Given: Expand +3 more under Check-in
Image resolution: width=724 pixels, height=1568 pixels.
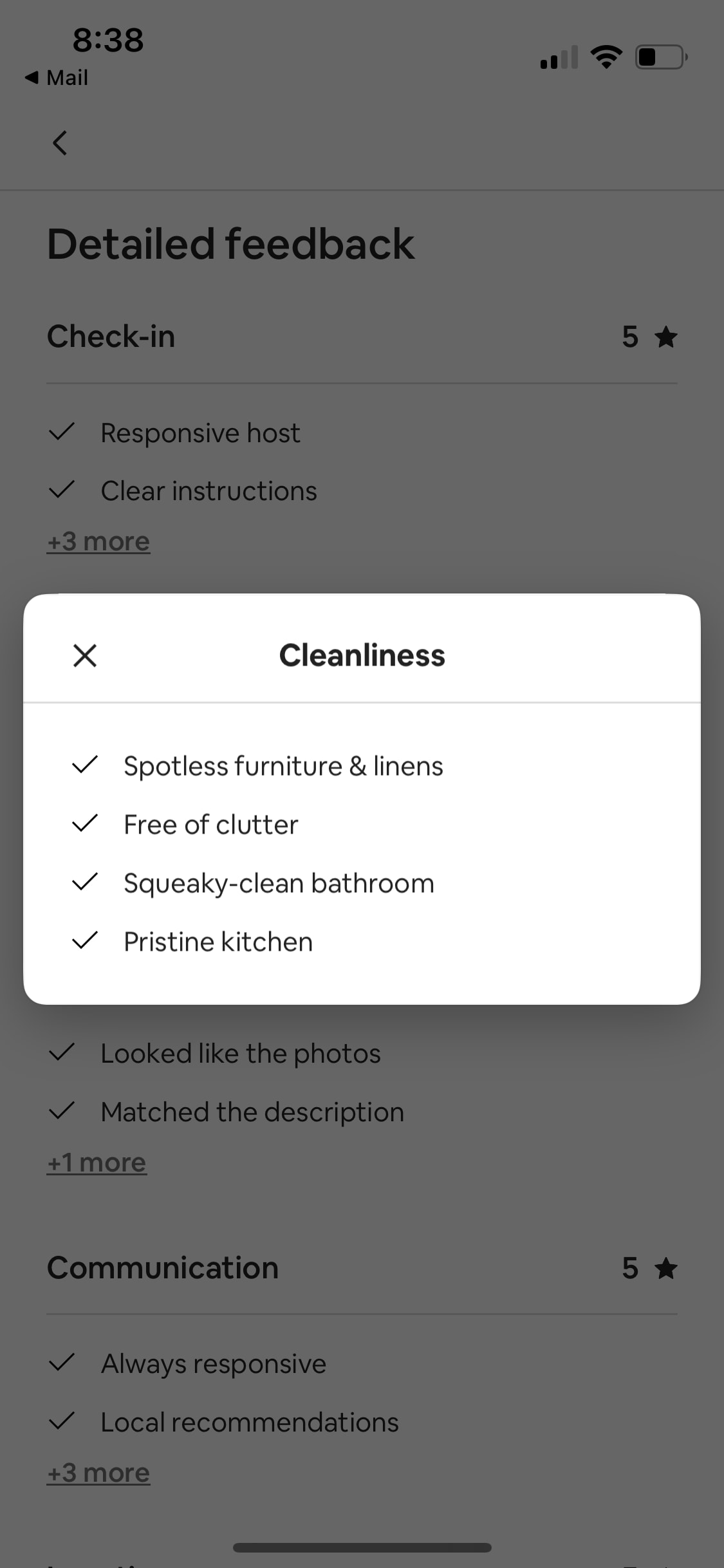Looking at the screenshot, I should coord(98,542).
